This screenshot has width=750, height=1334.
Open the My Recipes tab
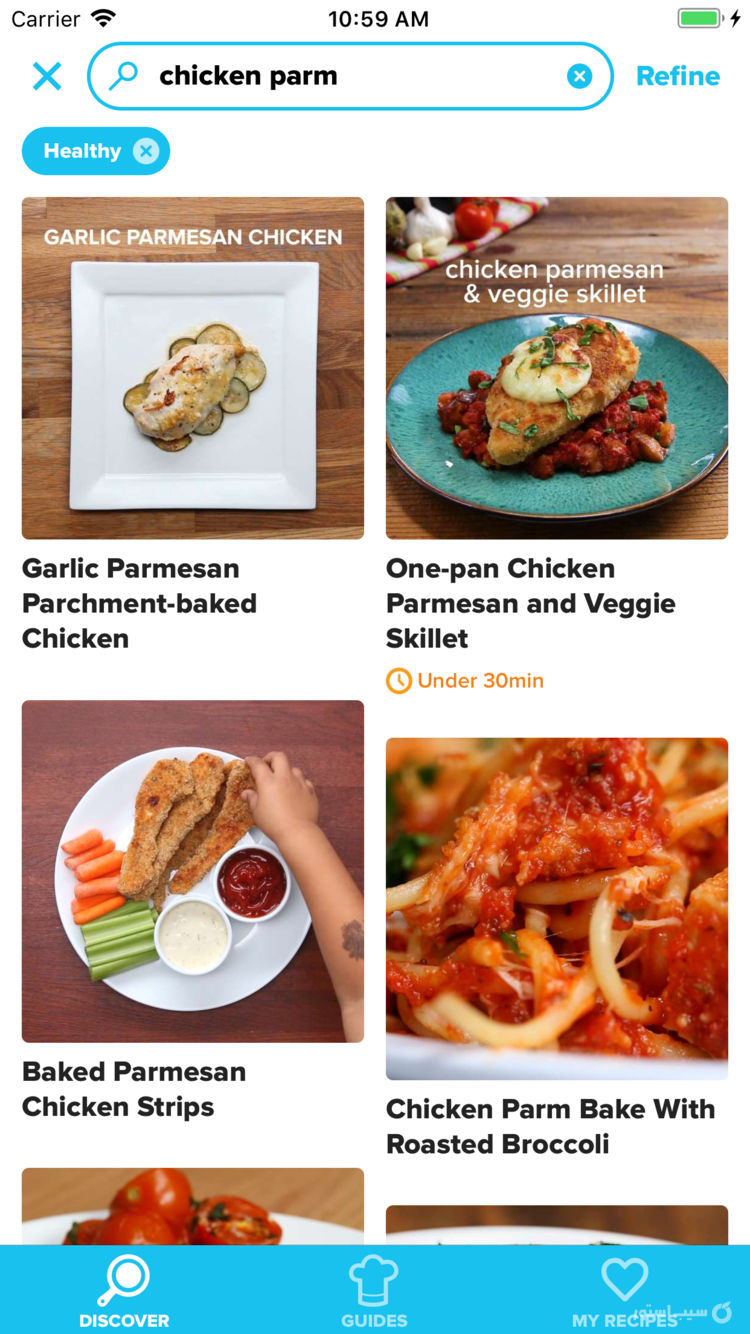[x=624, y=1292]
